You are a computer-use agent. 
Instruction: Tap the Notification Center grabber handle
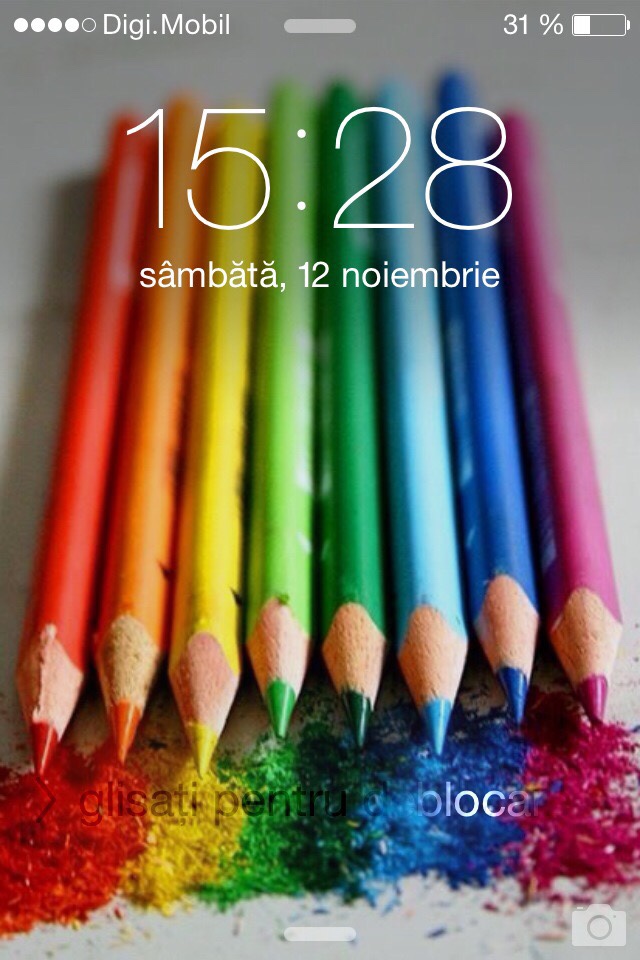tap(320, 26)
